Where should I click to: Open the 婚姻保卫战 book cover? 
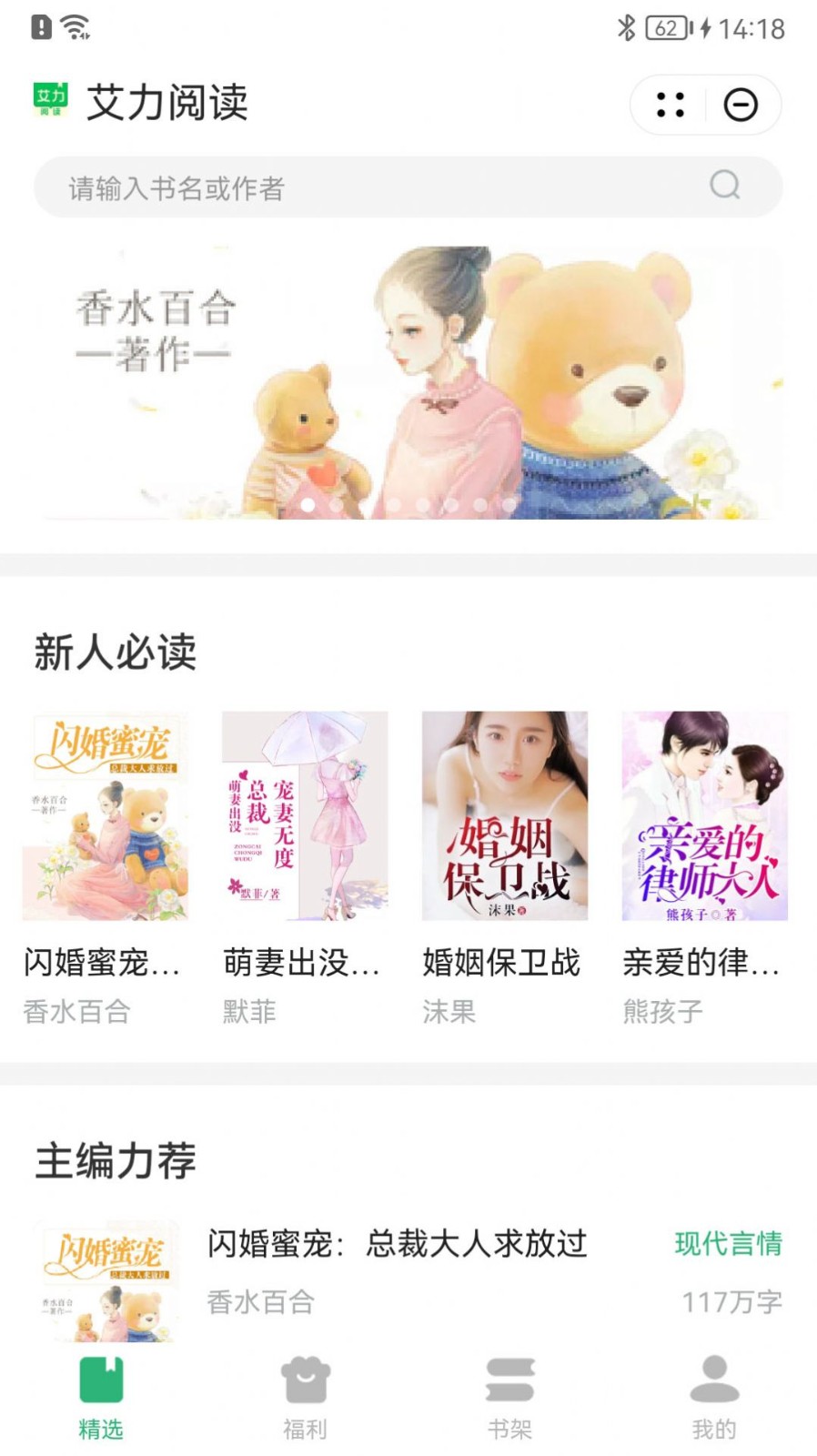tap(504, 816)
